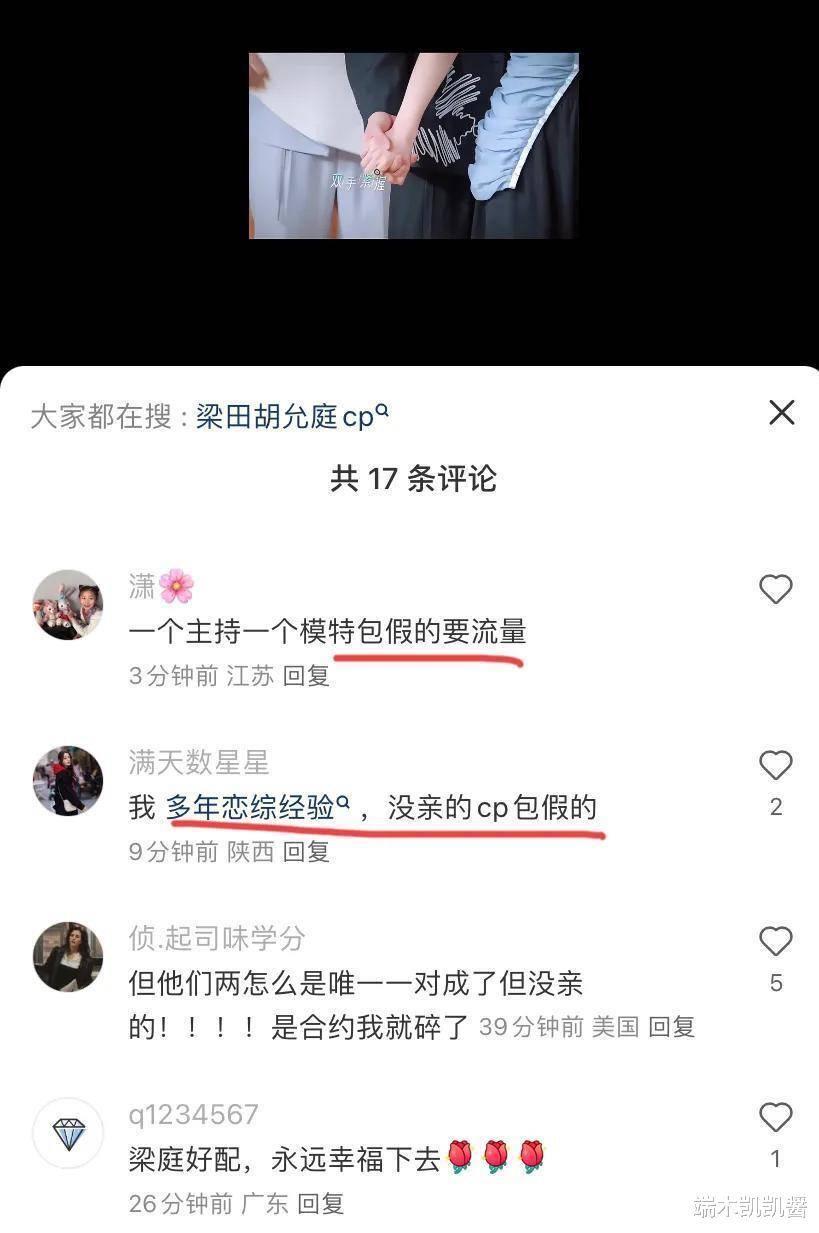Screen dimensions: 819x1233
Task: Like the comment by 潇
Action: pyautogui.click(x=775, y=590)
